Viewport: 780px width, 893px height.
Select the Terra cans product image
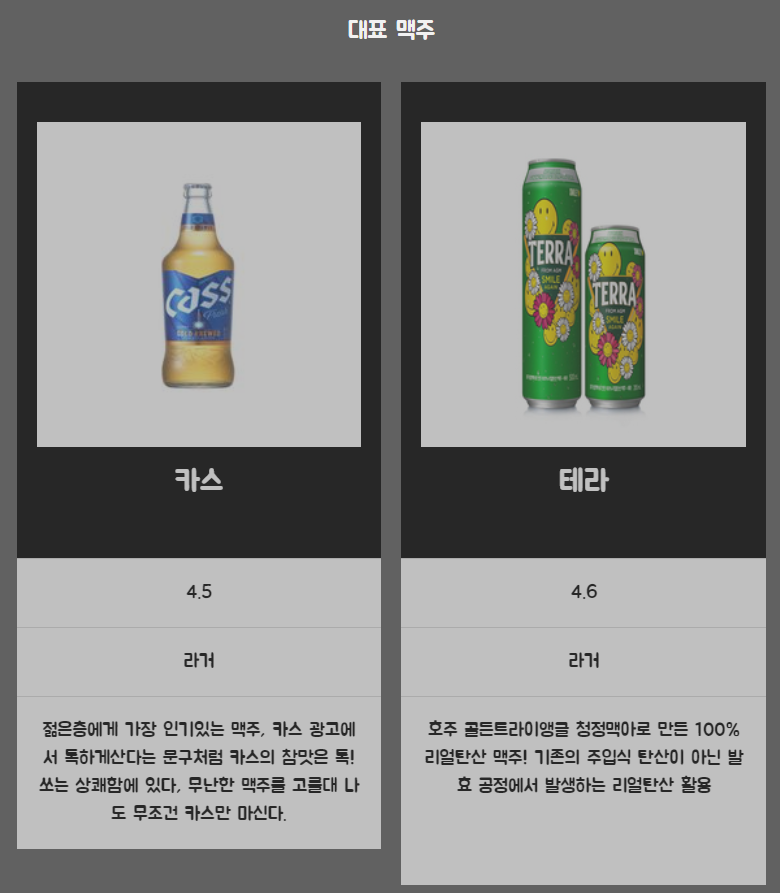tap(583, 285)
